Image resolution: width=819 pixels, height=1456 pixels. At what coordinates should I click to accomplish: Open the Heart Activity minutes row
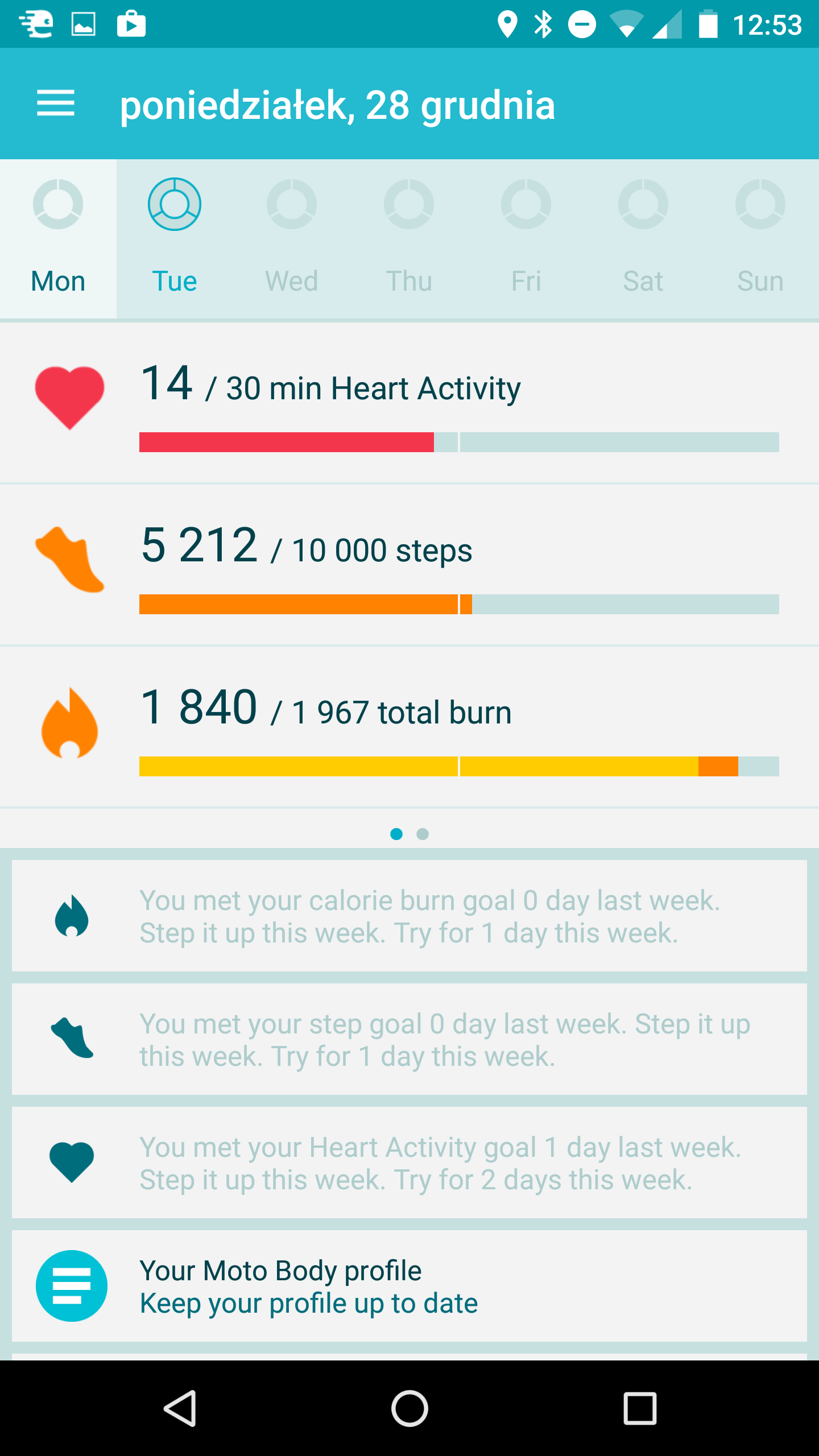coord(409,403)
